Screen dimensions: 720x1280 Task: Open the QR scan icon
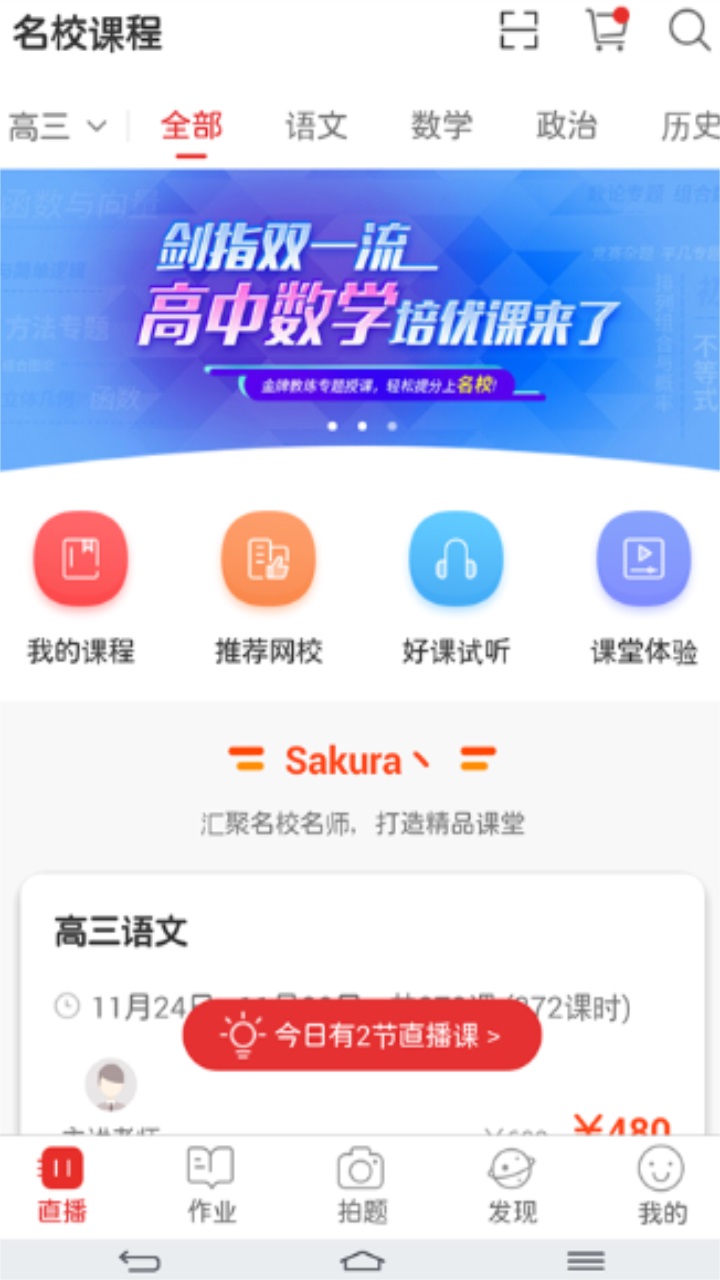[519, 31]
